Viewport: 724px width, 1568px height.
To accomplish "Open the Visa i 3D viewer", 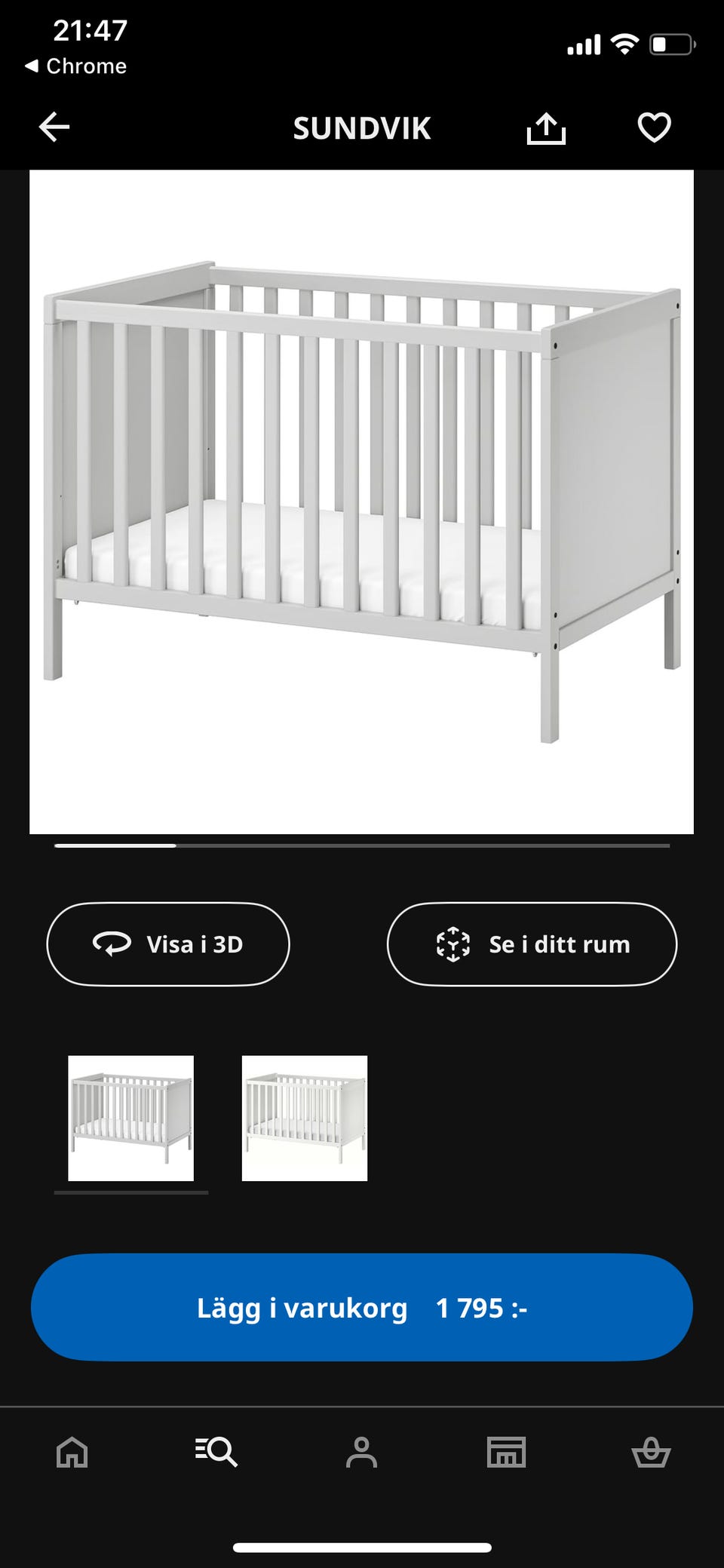I will [x=167, y=944].
